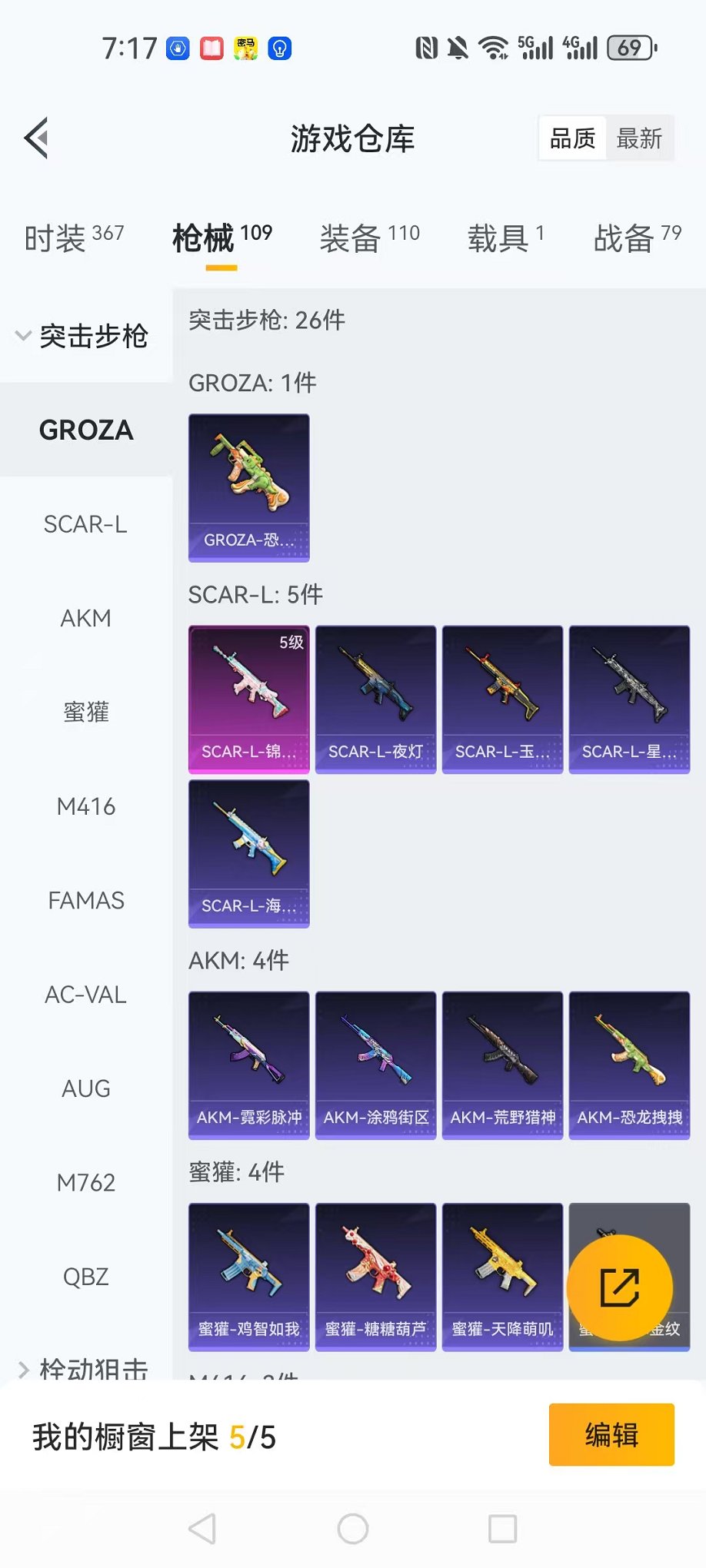Open the AKM-荒野猎神 skin tile
Viewport: 706px width, 1568px height.
tap(502, 1065)
